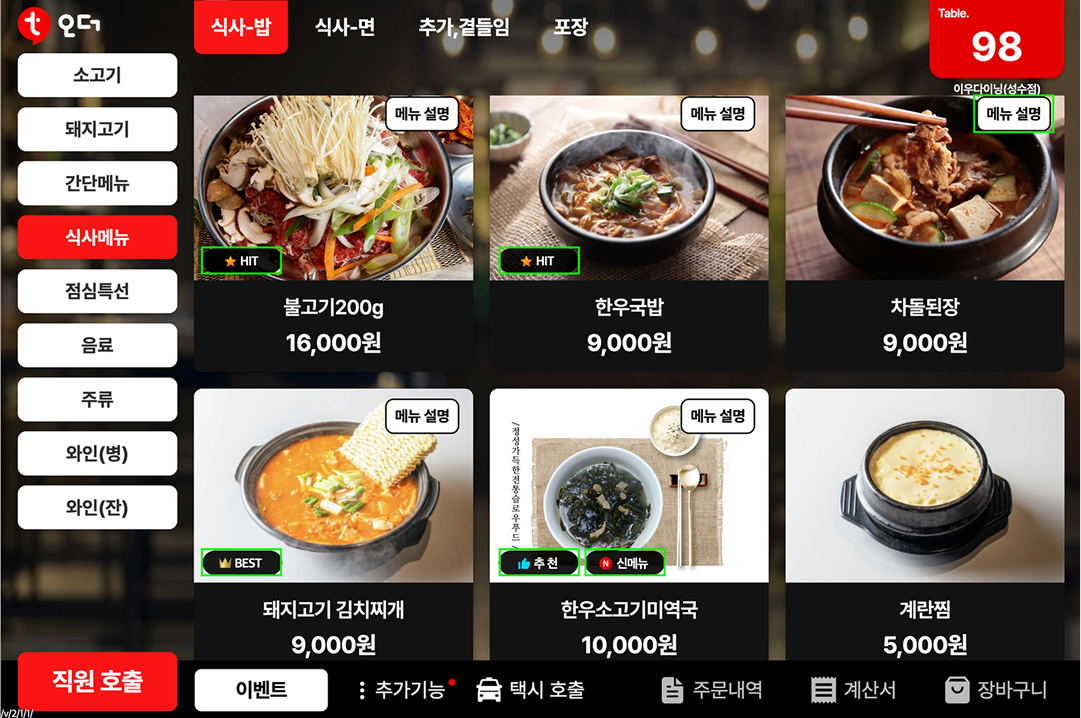Switch to the 식사-면 tab
The image size is (1081, 718).
click(x=344, y=27)
